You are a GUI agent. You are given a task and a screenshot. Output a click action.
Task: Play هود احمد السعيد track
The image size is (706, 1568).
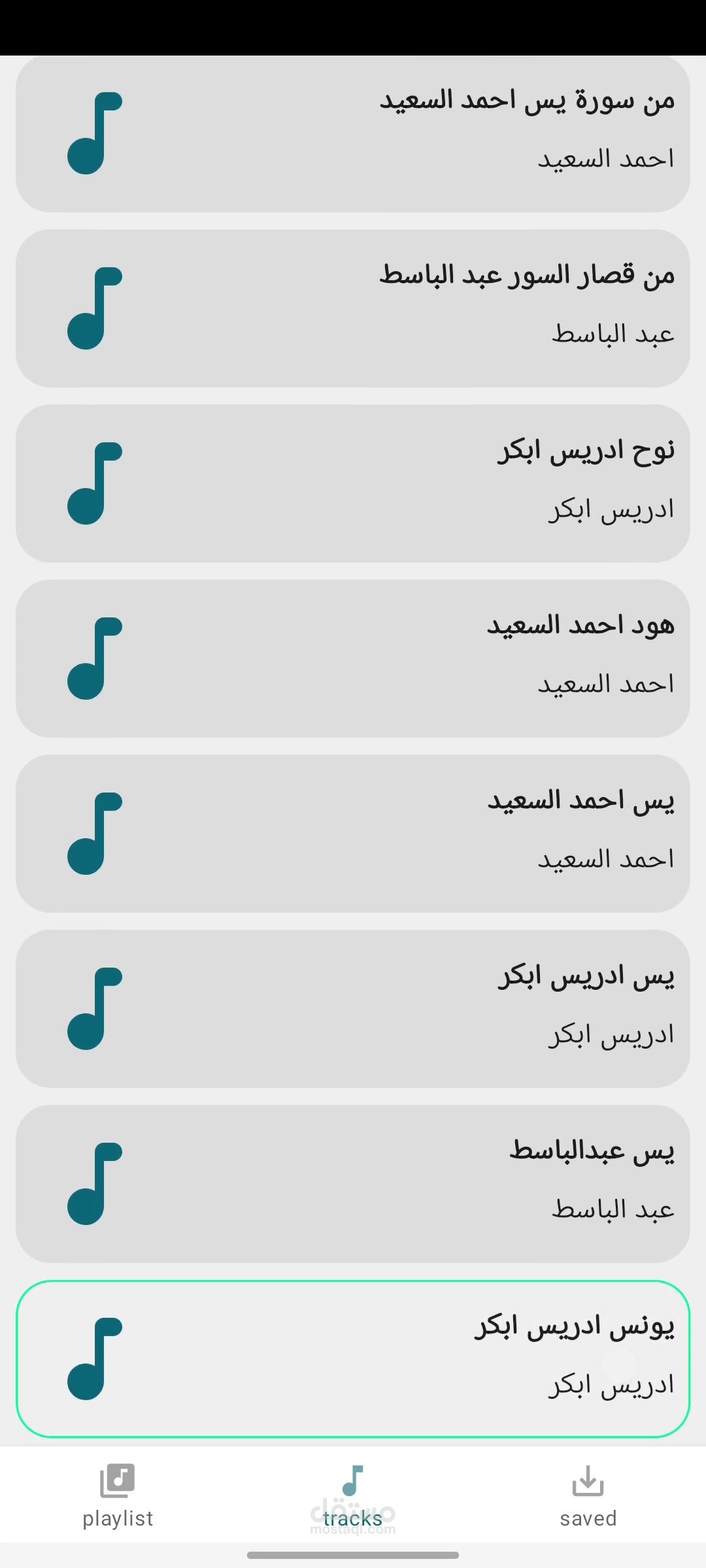[353, 659]
